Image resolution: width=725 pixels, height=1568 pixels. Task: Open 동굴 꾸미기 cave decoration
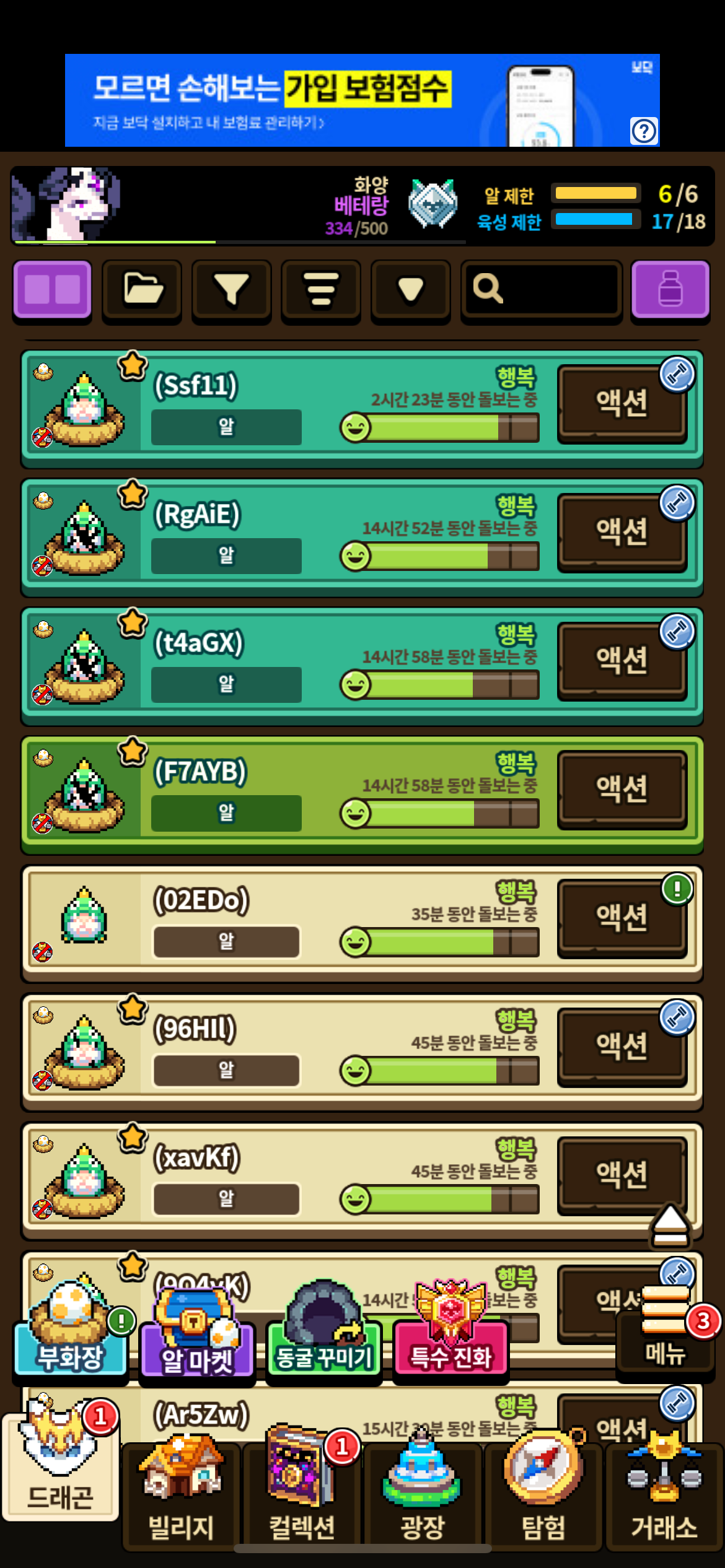(323, 1338)
